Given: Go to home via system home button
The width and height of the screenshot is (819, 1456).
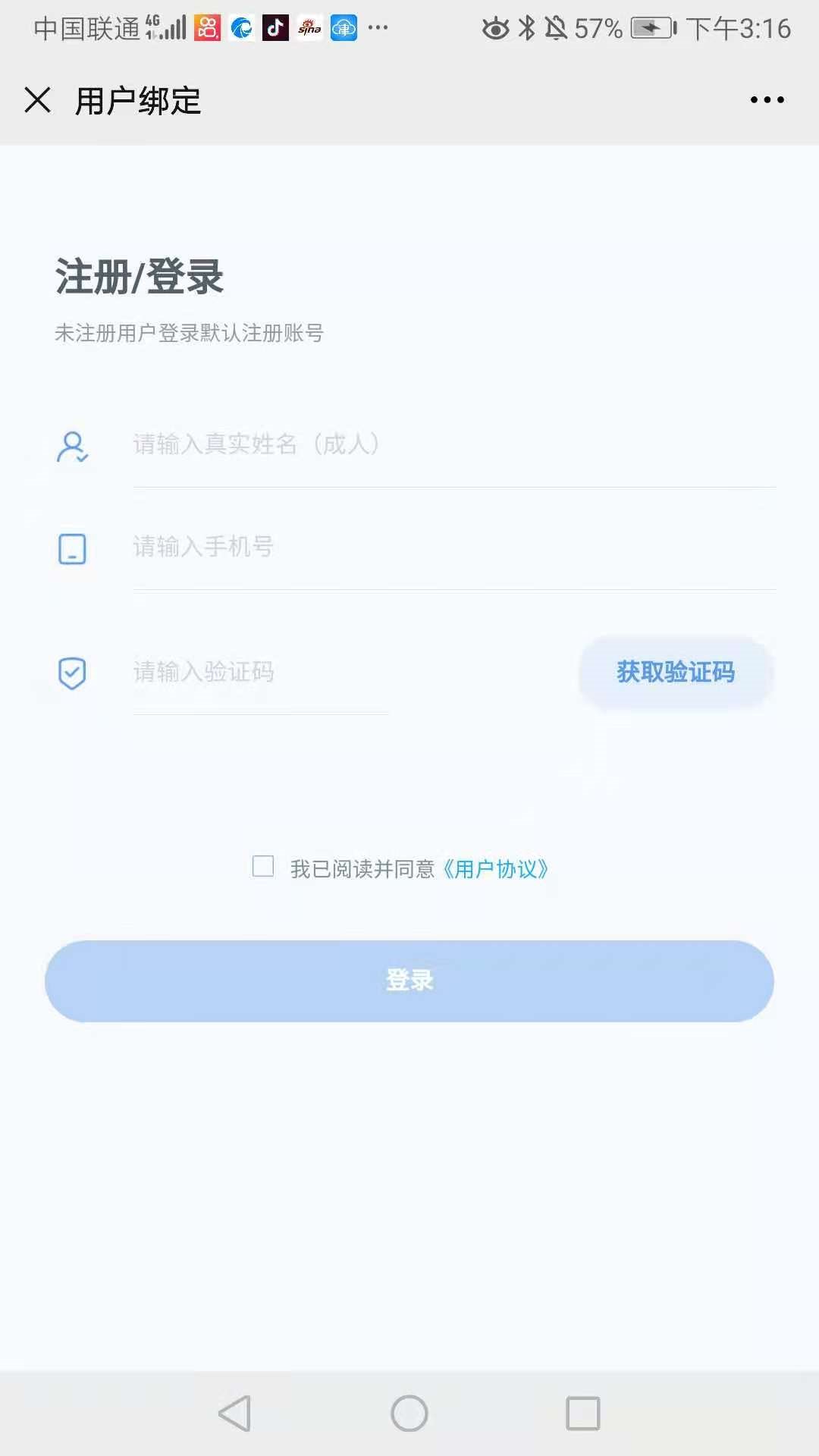Looking at the screenshot, I should 409,1414.
